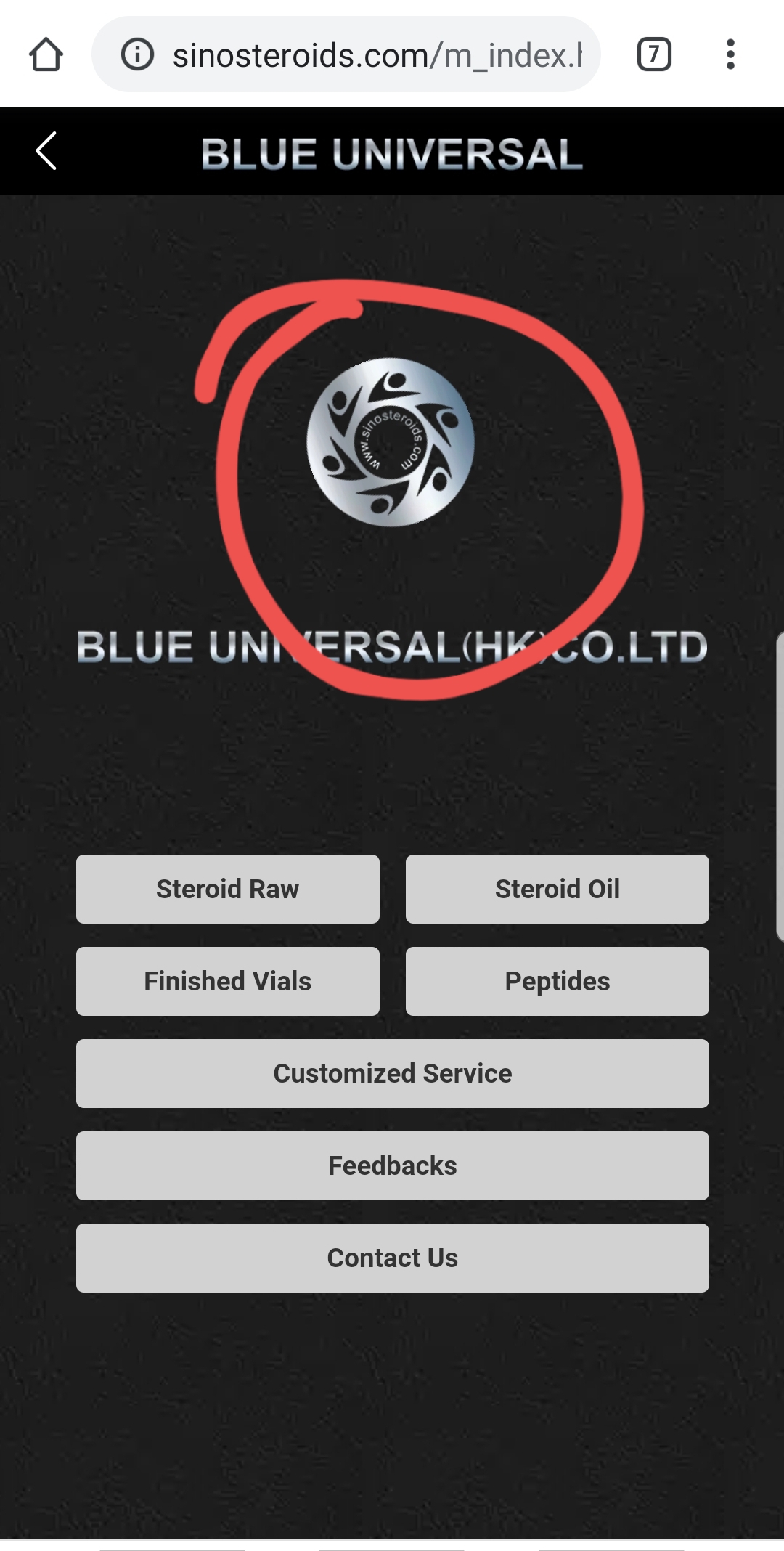Open the browser home page

click(46, 54)
